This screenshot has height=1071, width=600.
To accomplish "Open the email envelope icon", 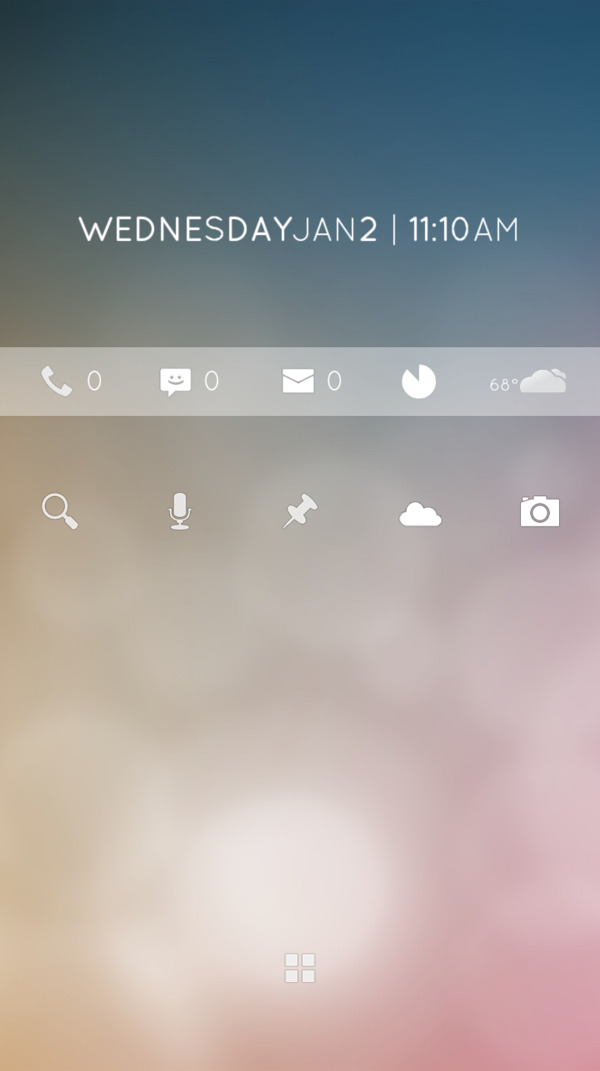I will [x=298, y=381].
